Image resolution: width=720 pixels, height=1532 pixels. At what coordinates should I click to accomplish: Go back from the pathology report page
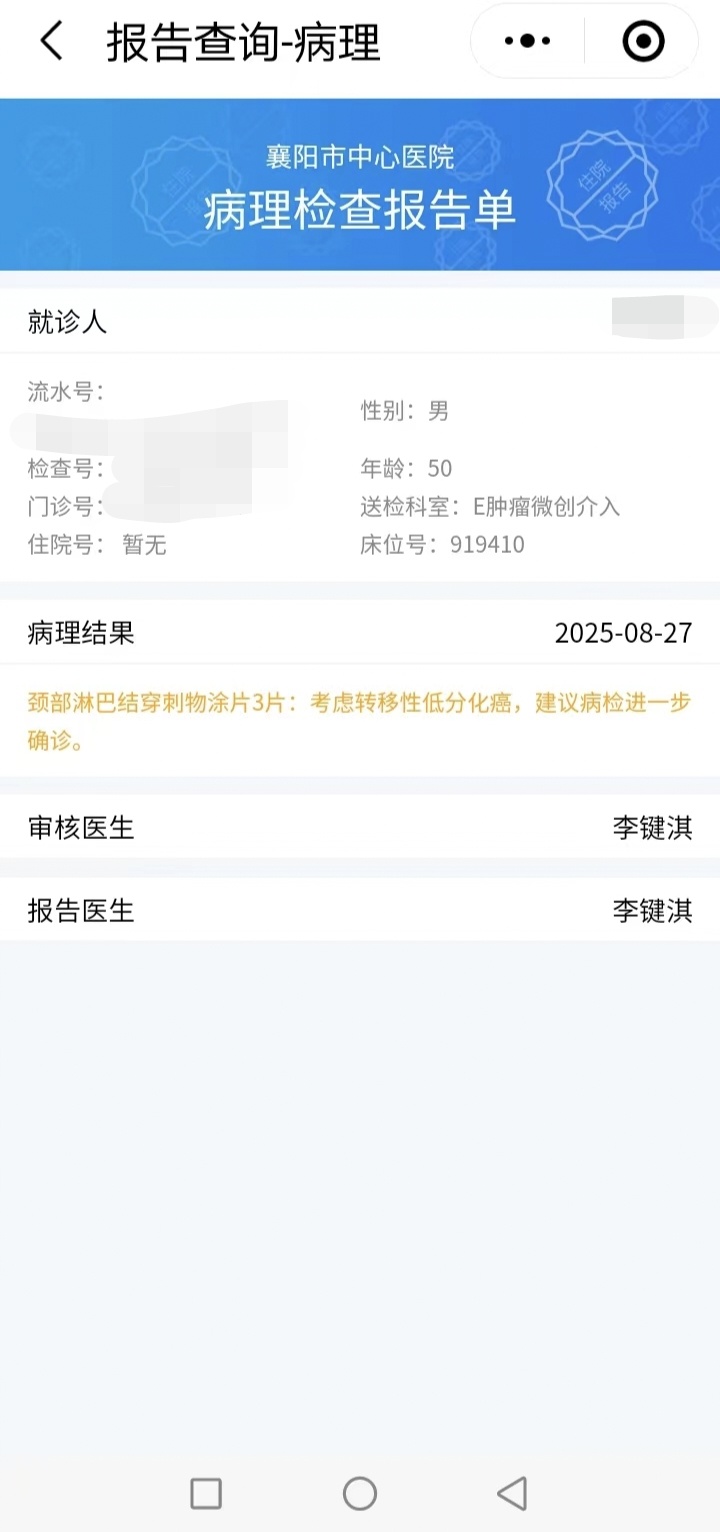tap(51, 42)
